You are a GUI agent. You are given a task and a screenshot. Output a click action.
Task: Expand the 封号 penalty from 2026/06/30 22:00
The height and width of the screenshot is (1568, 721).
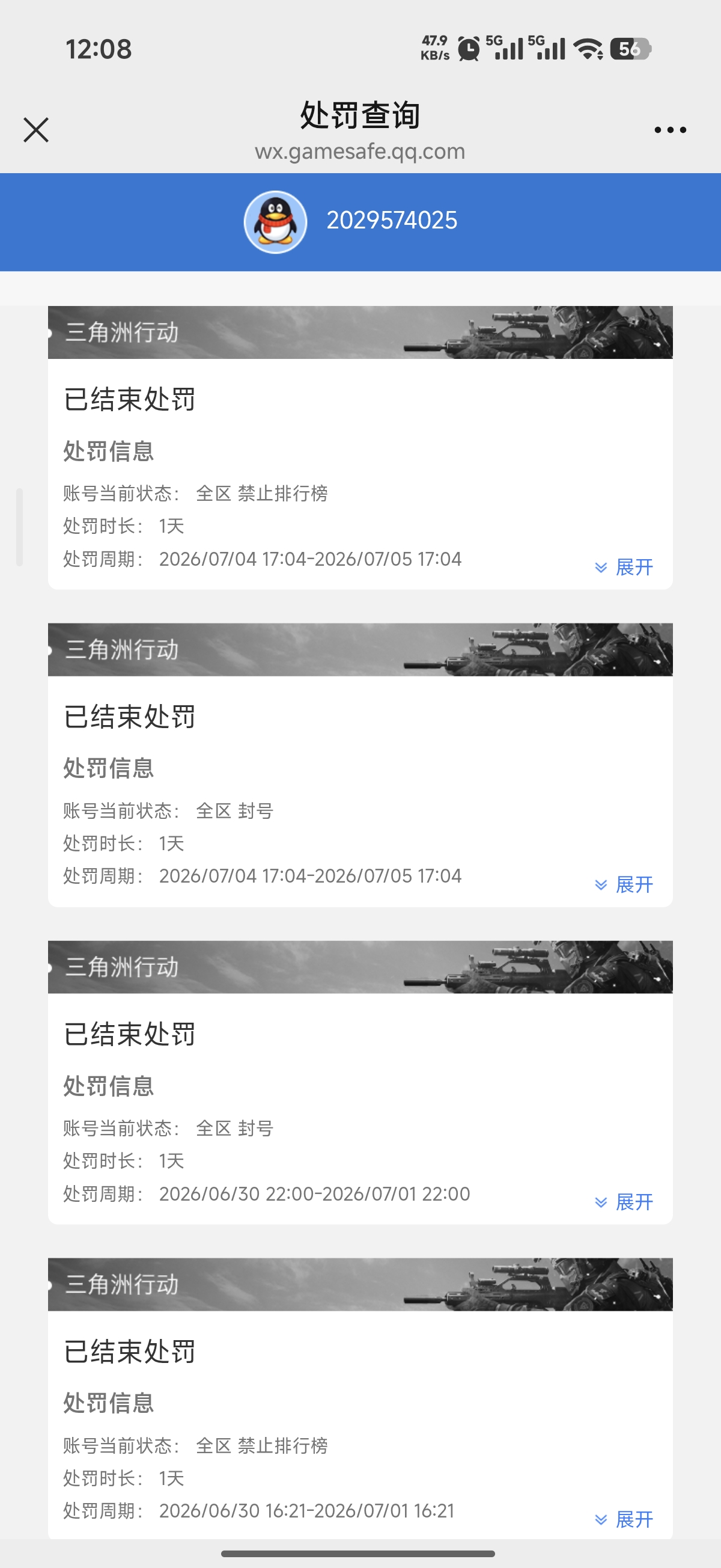tap(624, 1202)
